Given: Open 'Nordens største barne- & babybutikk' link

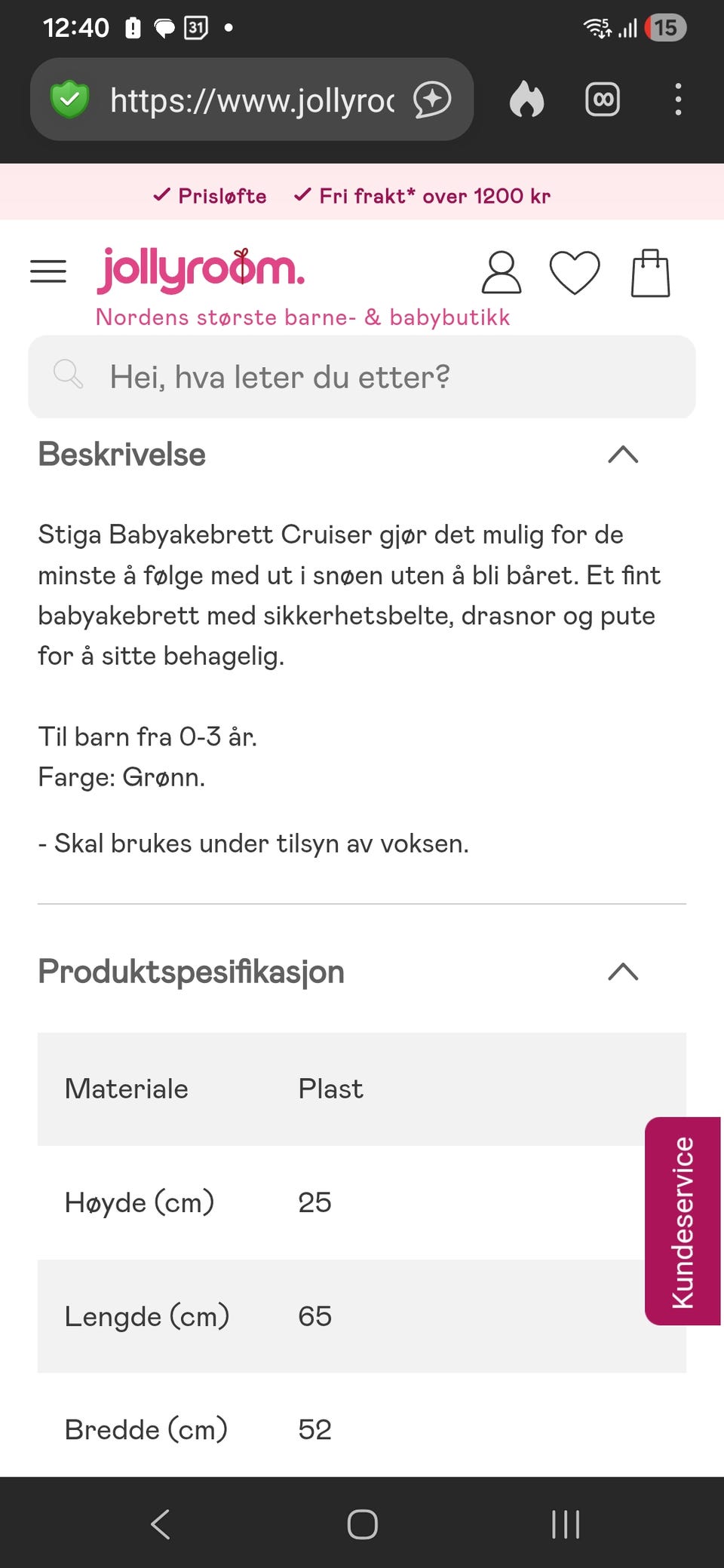Looking at the screenshot, I should click(x=302, y=317).
